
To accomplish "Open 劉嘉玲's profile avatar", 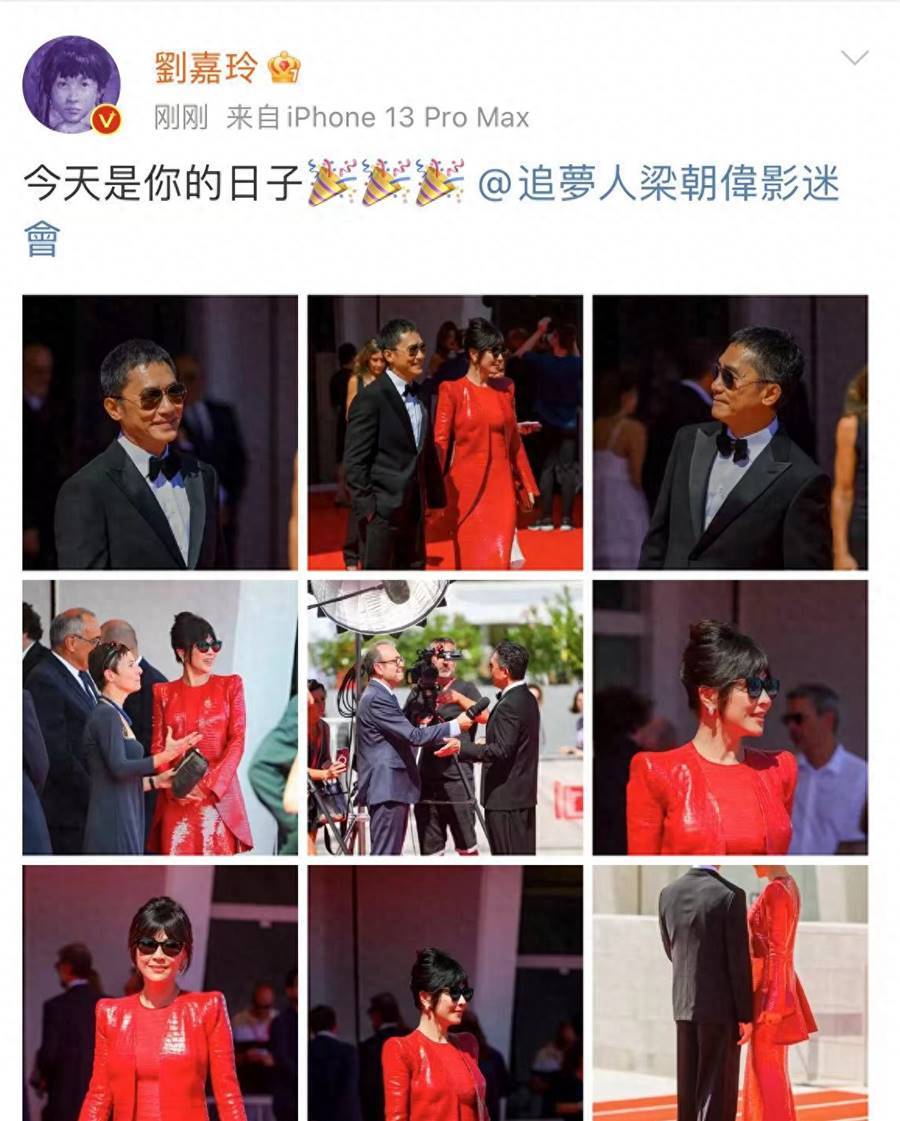I will [x=72, y=85].
